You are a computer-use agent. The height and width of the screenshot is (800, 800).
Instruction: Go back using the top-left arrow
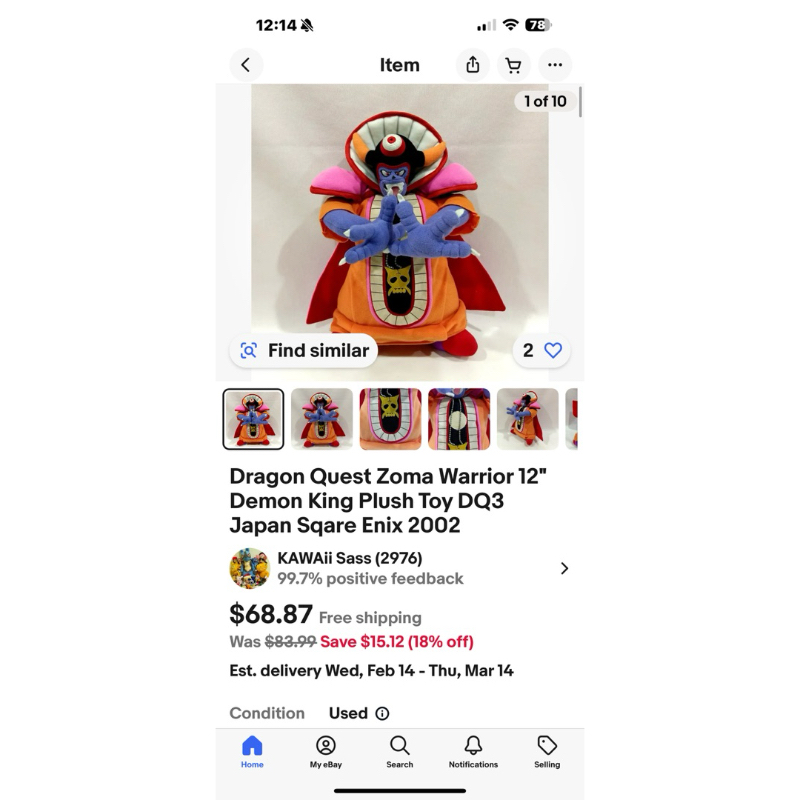[246, 65]
